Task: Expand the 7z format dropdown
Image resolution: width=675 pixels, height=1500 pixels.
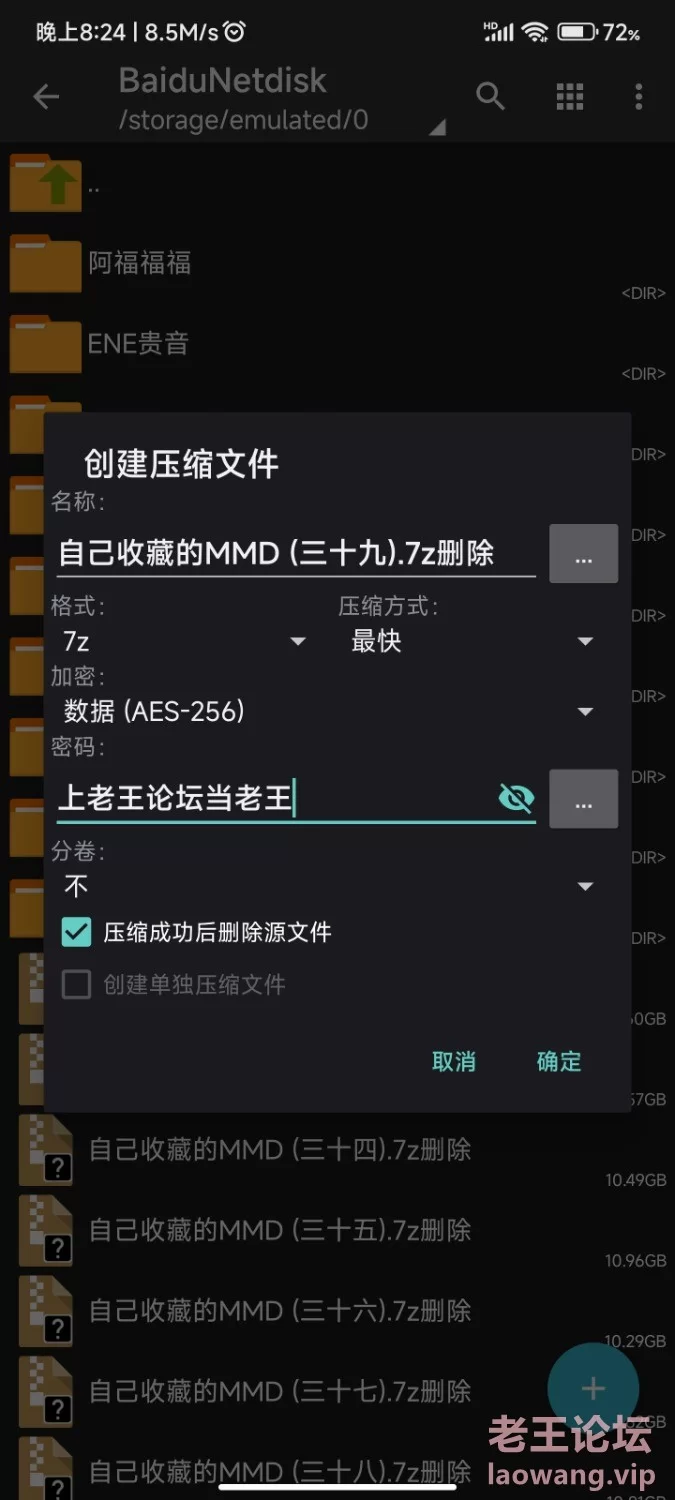Action: point(184,641)
